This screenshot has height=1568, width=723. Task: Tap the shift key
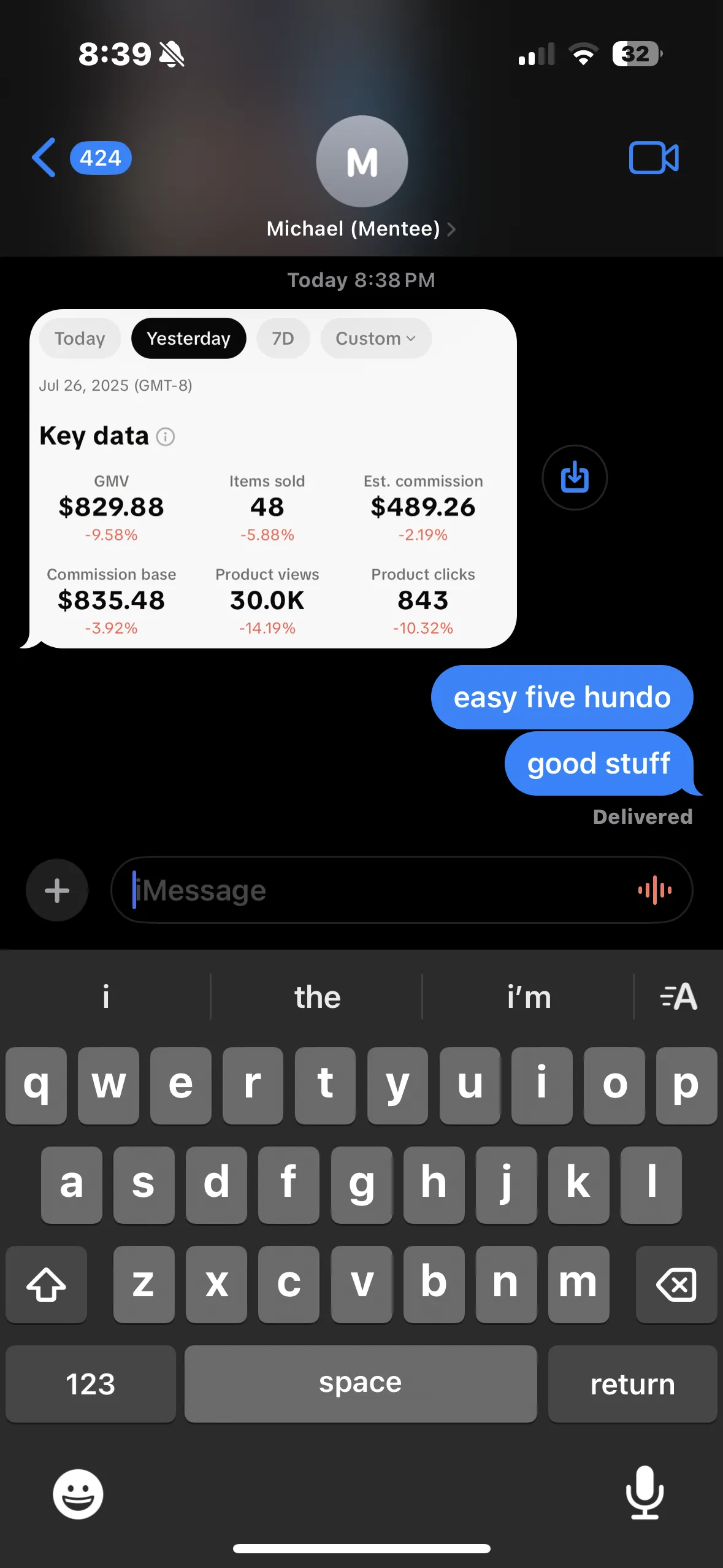click(x=47, y=1284)
